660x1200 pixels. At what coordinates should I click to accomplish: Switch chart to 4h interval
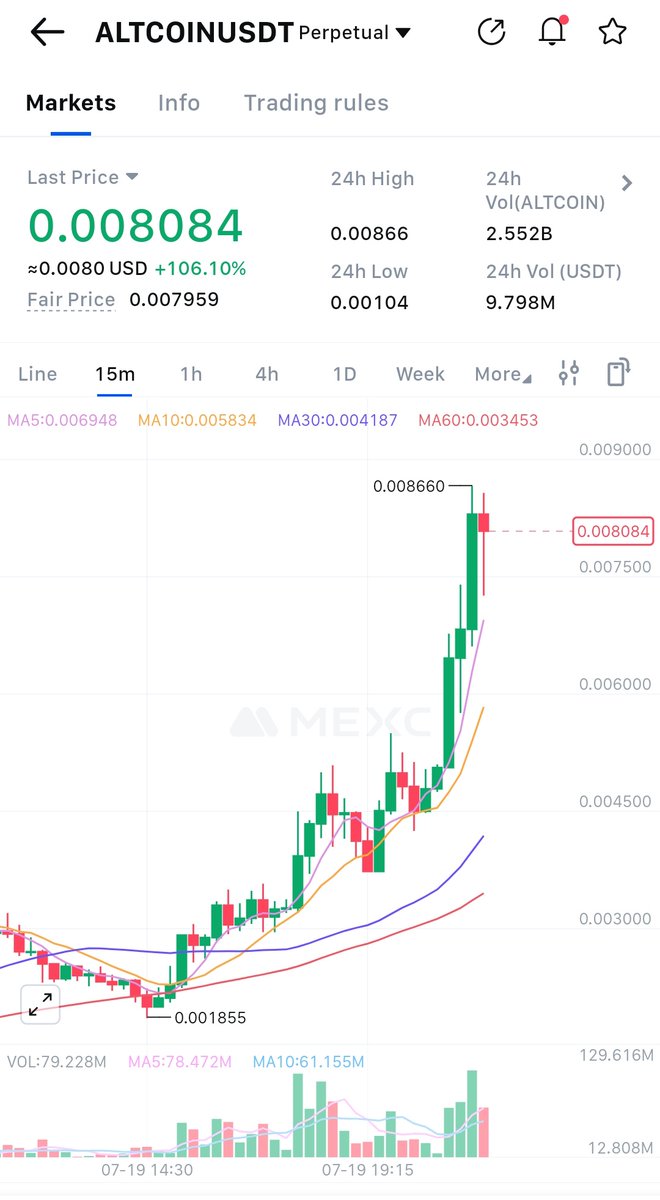(267, 374)
